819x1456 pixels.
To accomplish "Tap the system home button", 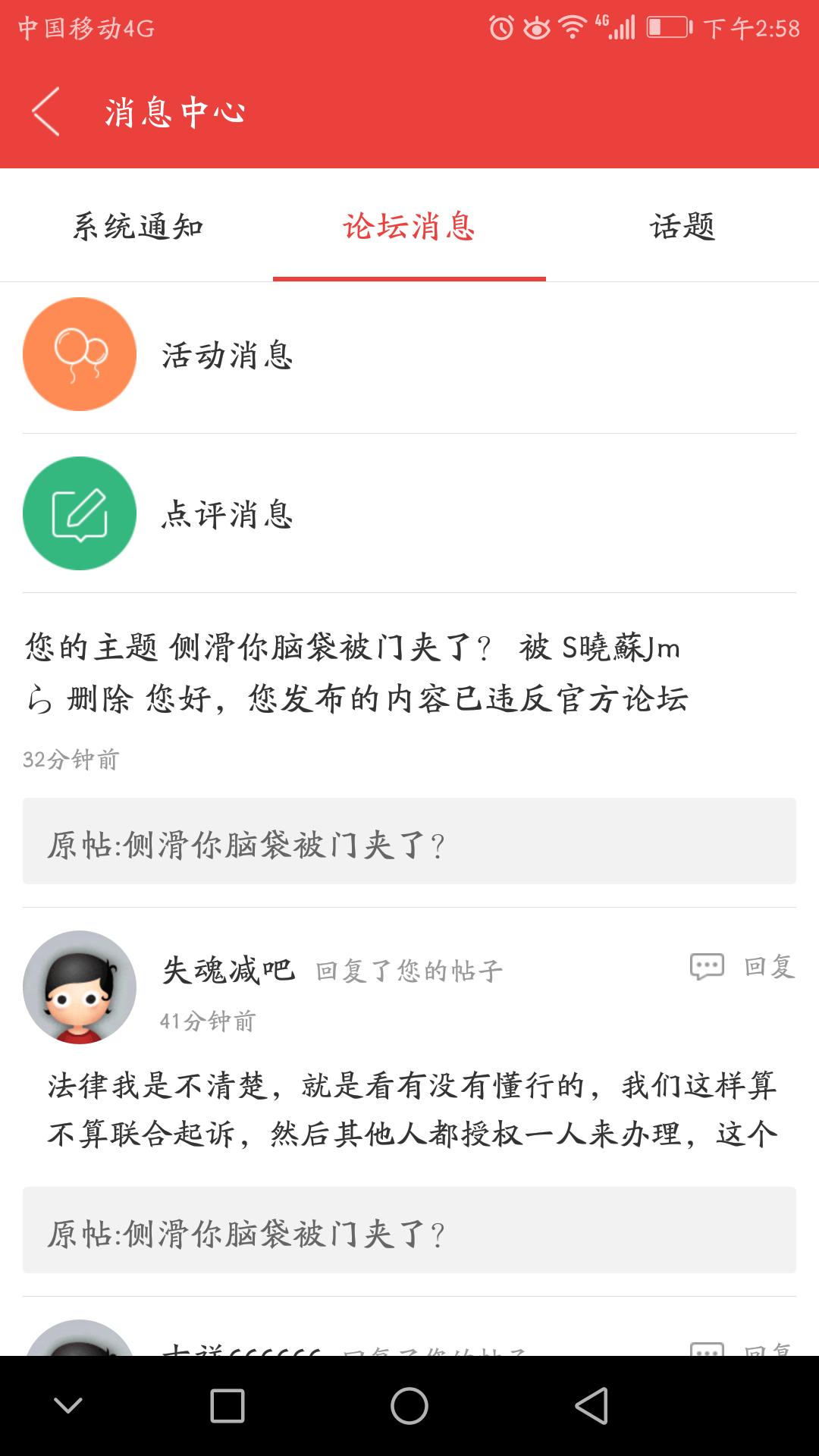I will tap(409, 1406).
